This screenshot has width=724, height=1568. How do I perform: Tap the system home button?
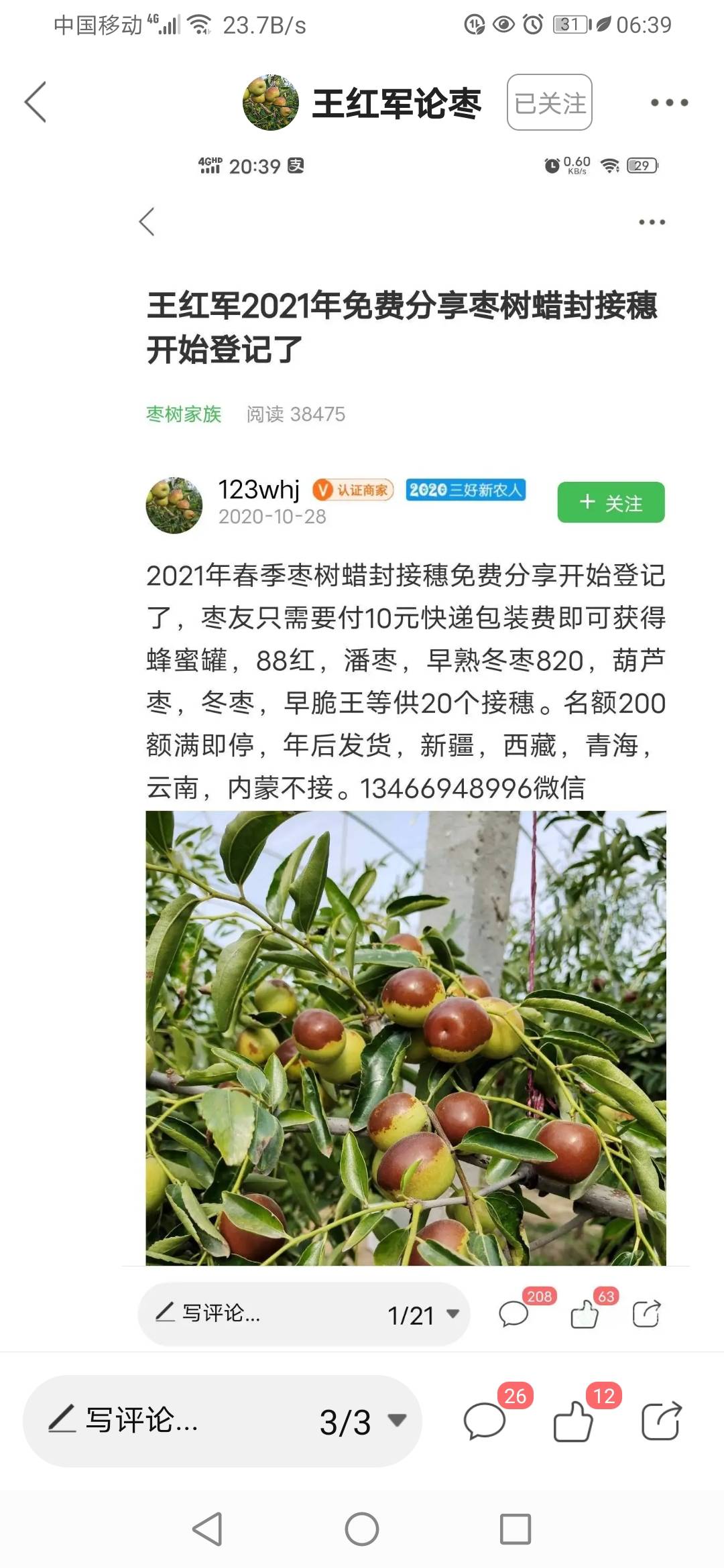point(362,1530)
